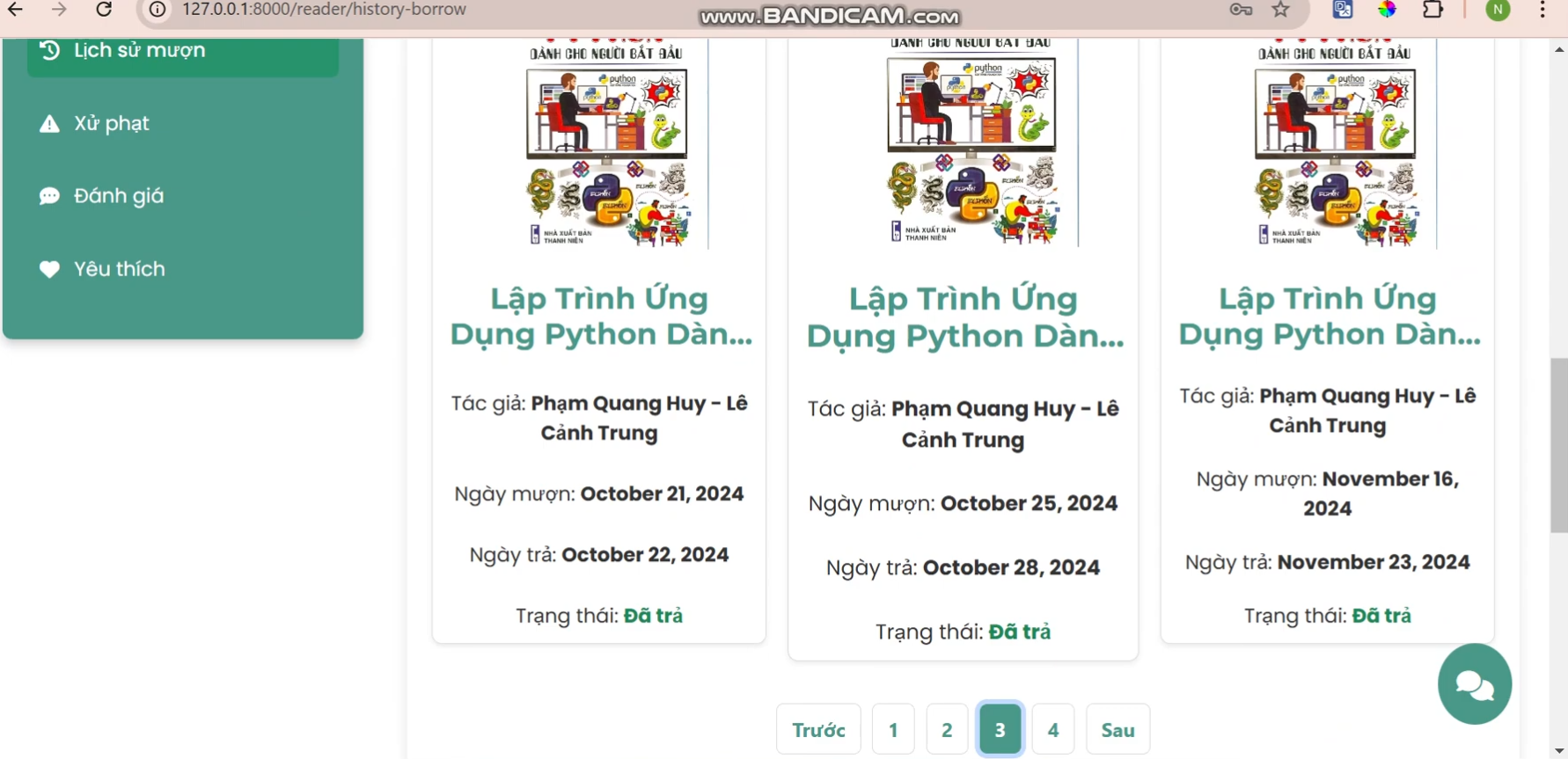This screenshot has height=759, width=1568.
Task: Go to next page with Sau
Action: [1117, 729]
